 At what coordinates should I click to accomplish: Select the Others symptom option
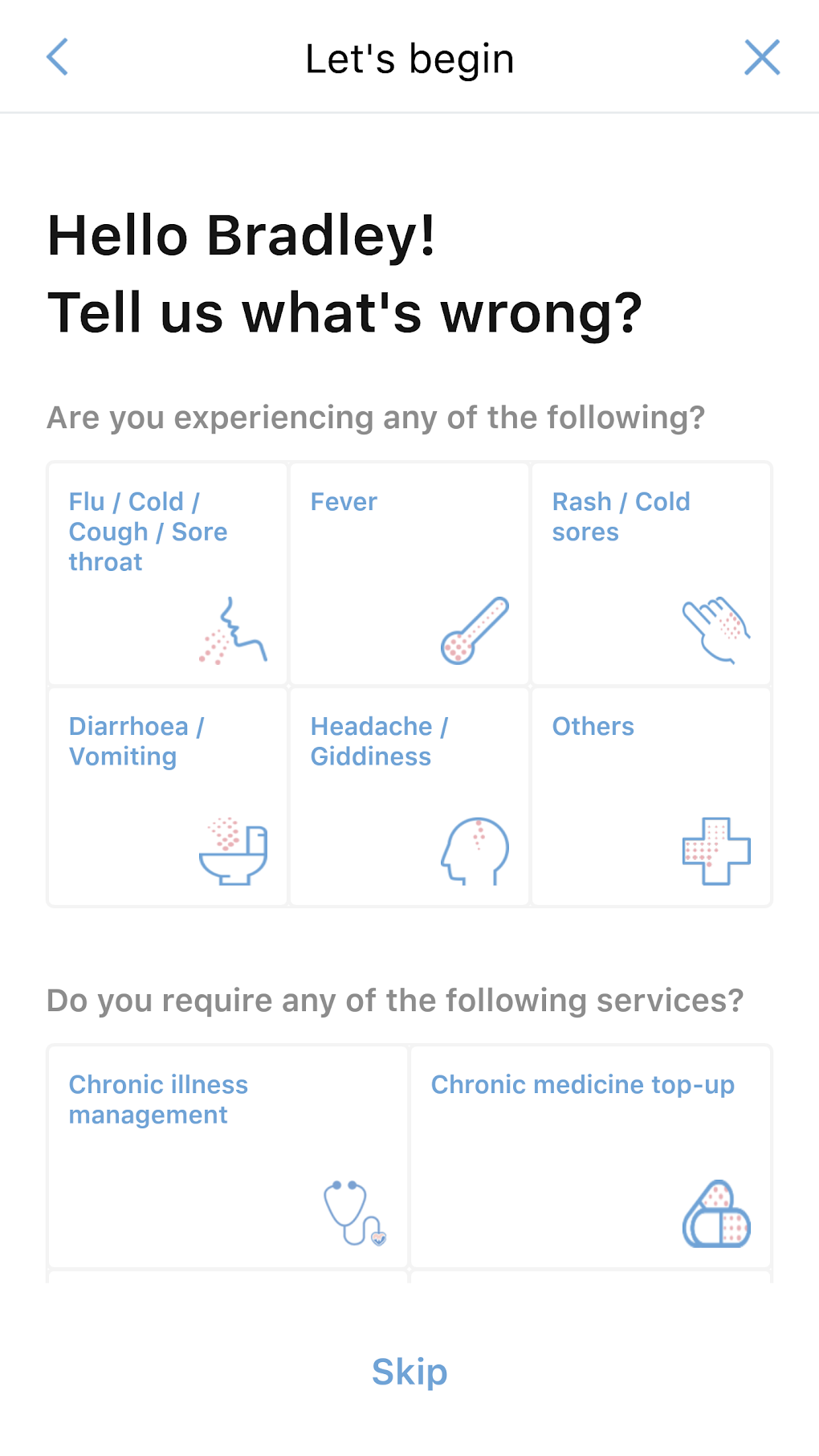tap(651, 796)
